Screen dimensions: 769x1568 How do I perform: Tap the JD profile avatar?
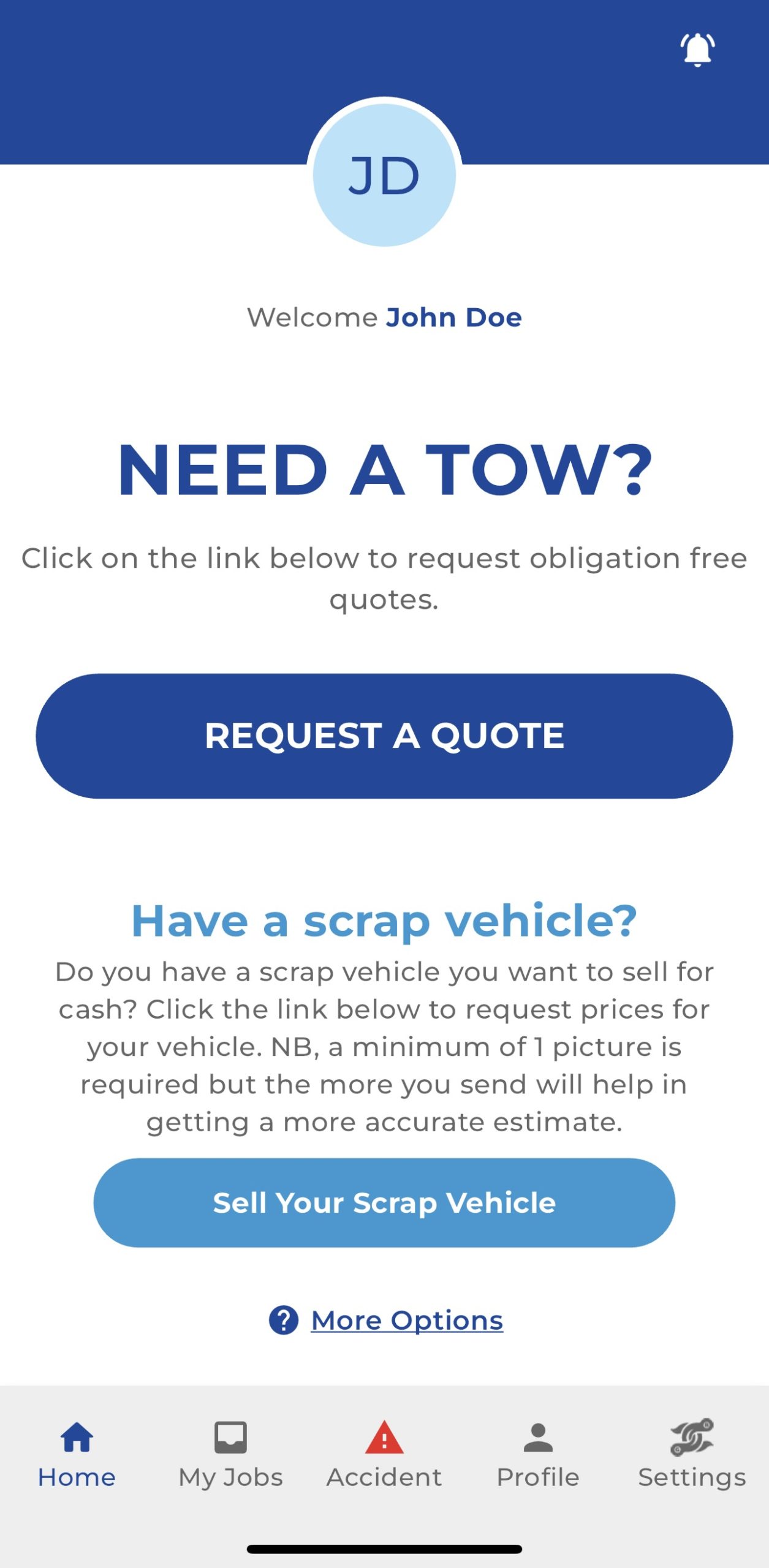pyautogui.click(x=384, y=175)
